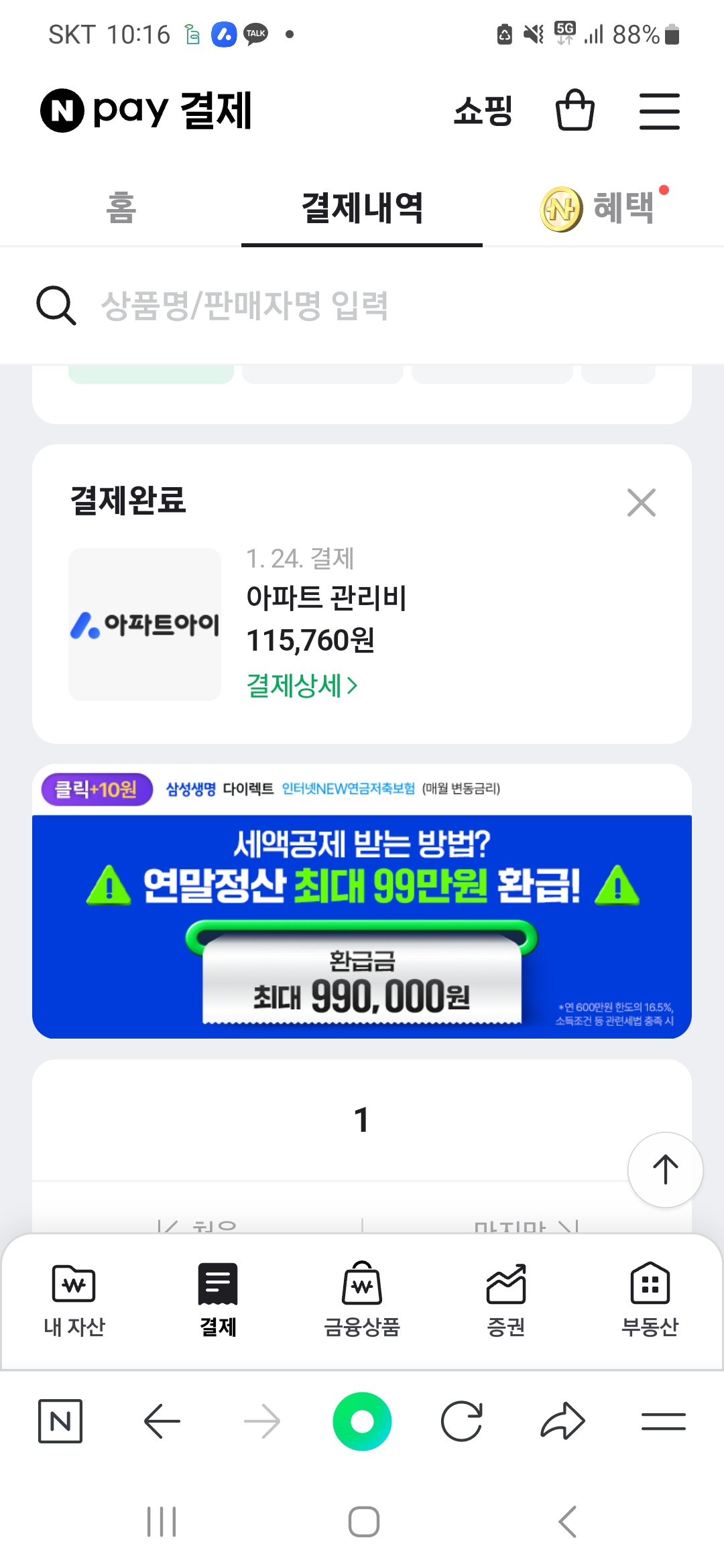Open the 아파트아이 payment thumbnail
The image size is (724, 1568).
coord(145,625)
